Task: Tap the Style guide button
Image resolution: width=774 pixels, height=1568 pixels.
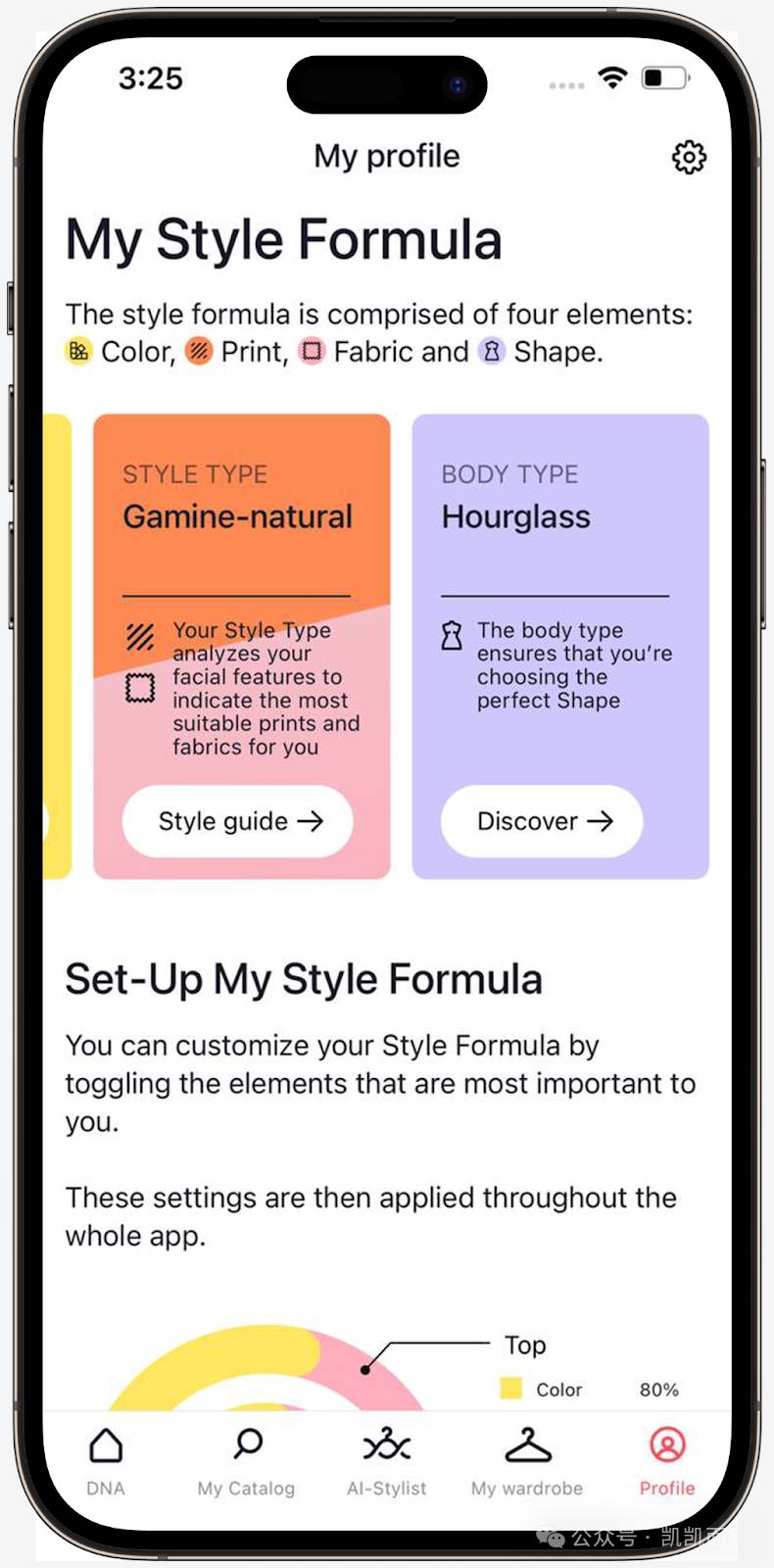Action: click(x=238, y=821)
